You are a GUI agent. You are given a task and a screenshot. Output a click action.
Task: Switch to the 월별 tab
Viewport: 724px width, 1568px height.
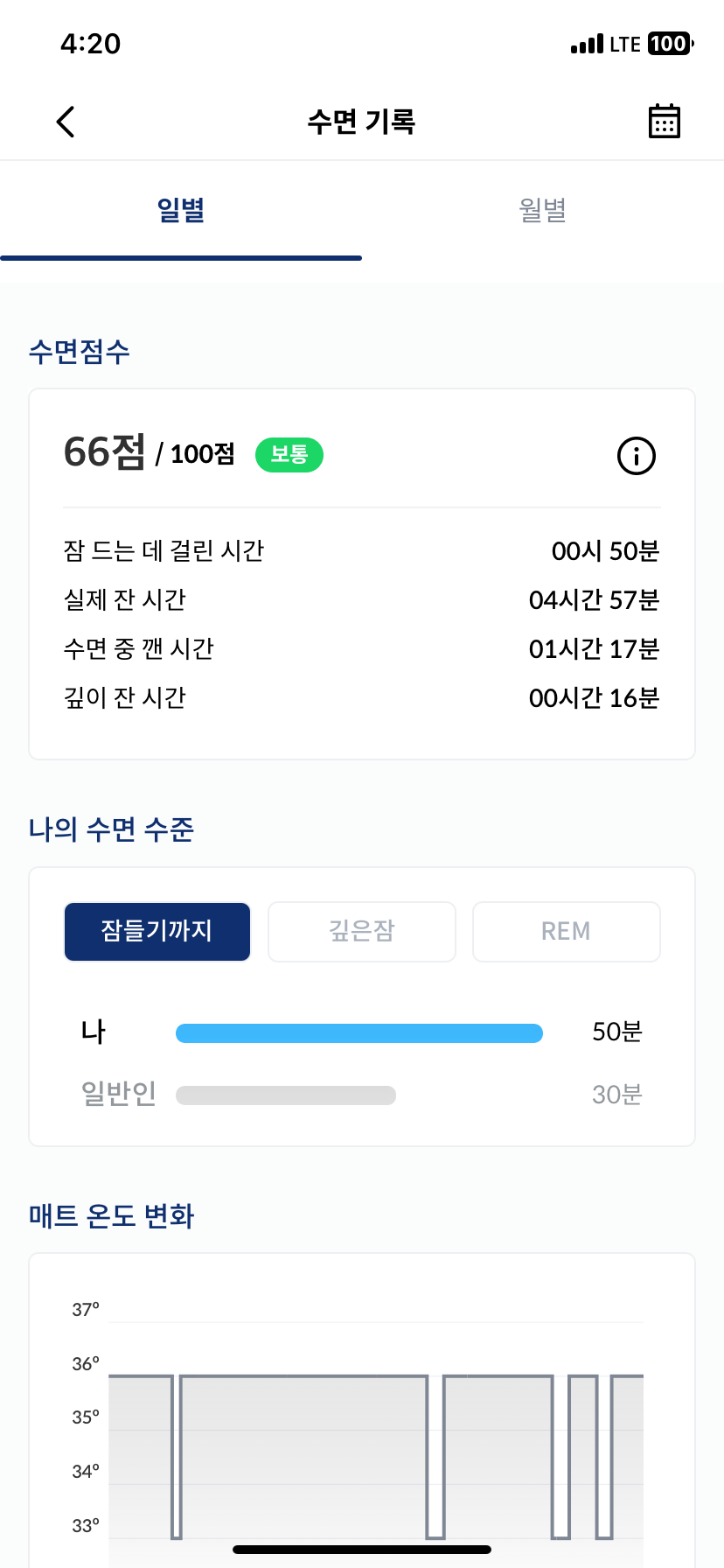[x=542, y=210]
